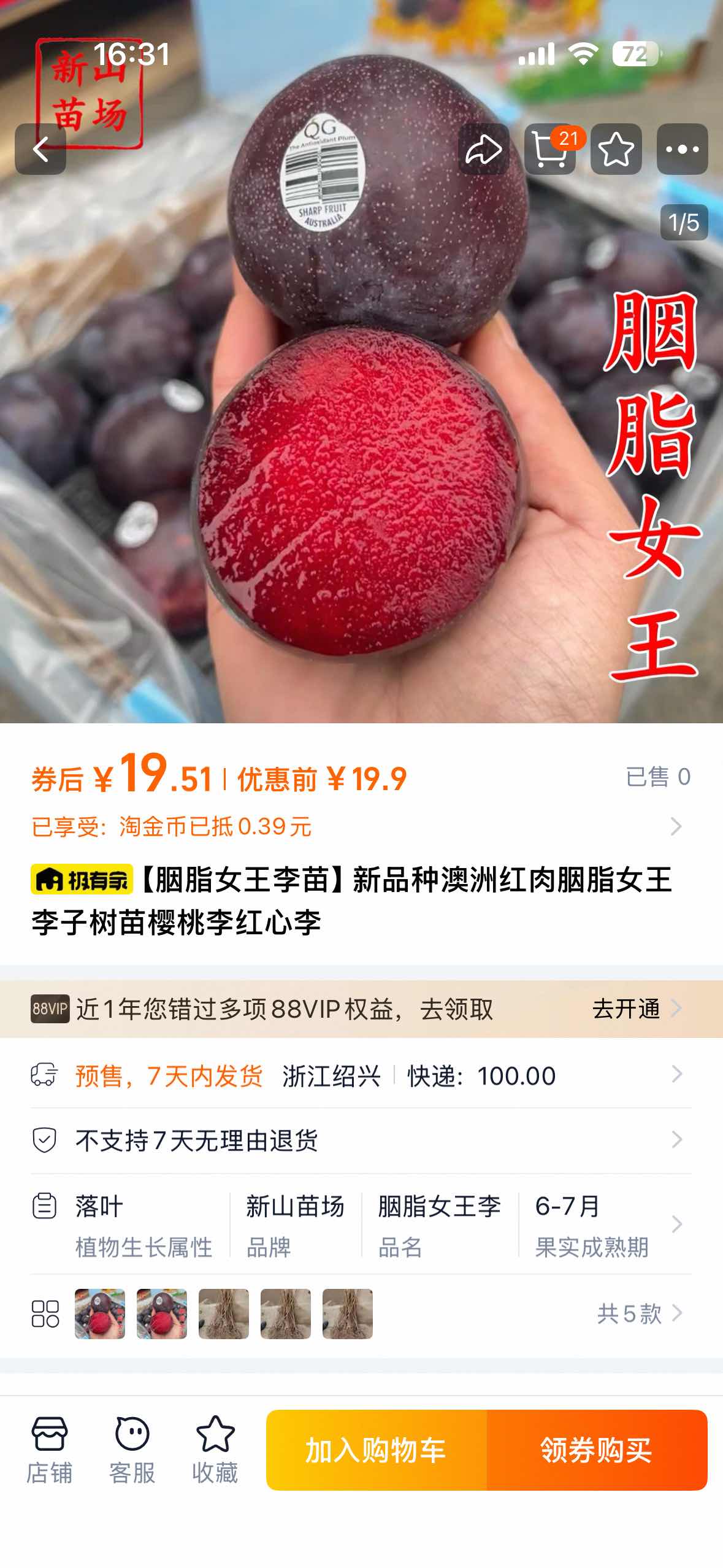723x1568 pixels.
Task: Share this plum seedling listing
Action: [x=484, y=149]
